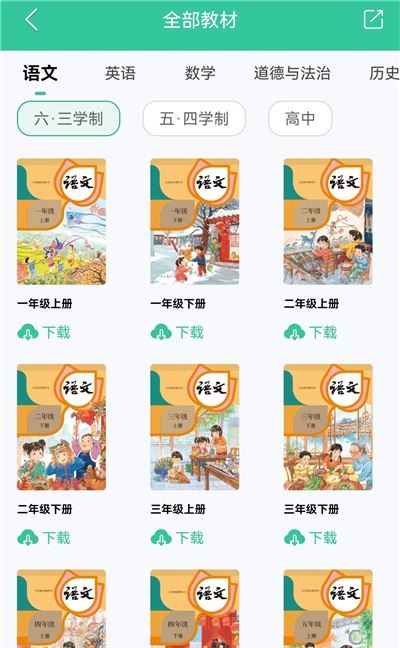Viewport: 400px width, 648px height.
Task: Open the 三年级下册 textbook cover
Action: pyautogui.click(x=328, y=427)
